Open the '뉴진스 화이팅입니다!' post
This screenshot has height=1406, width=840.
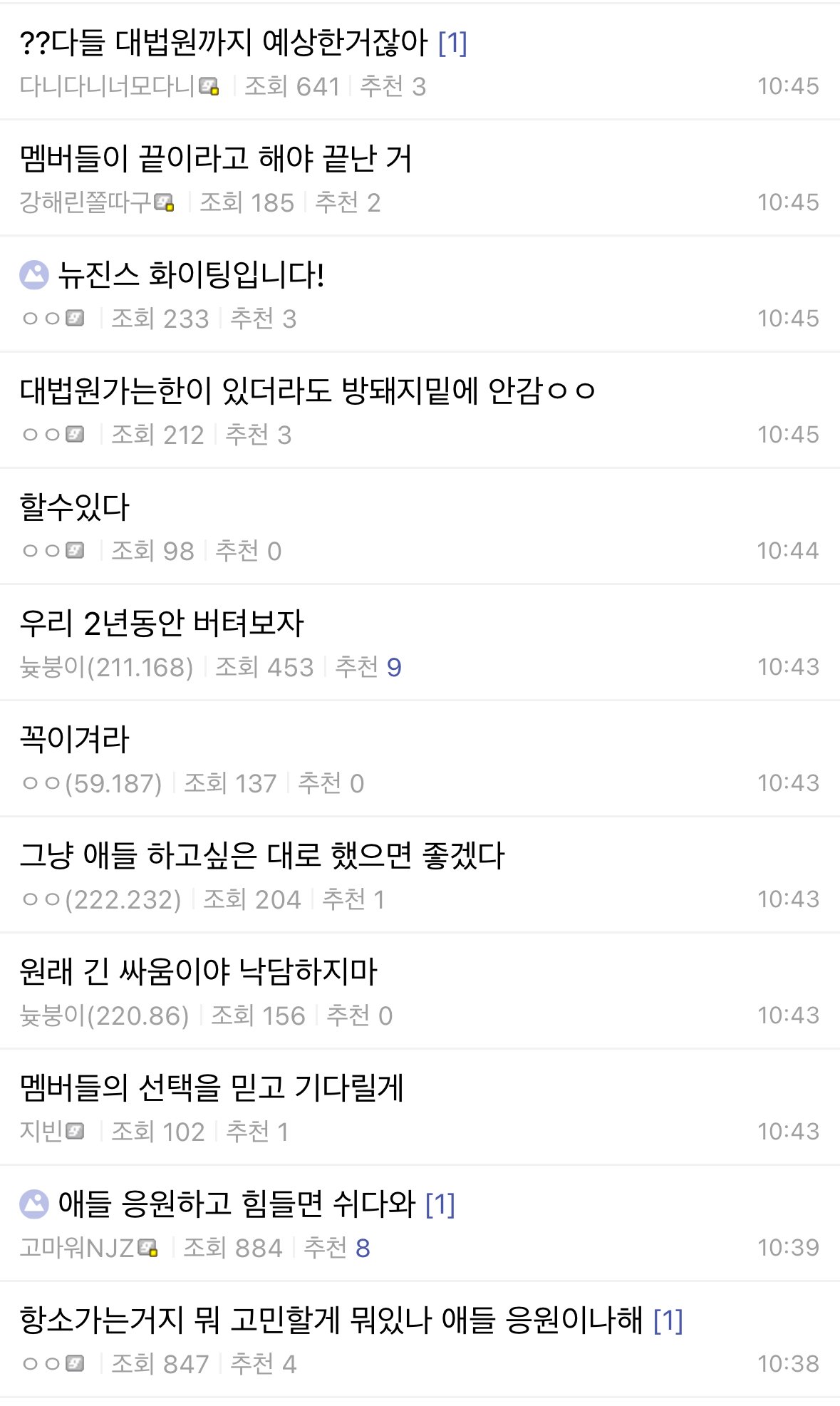coord(191,275)
